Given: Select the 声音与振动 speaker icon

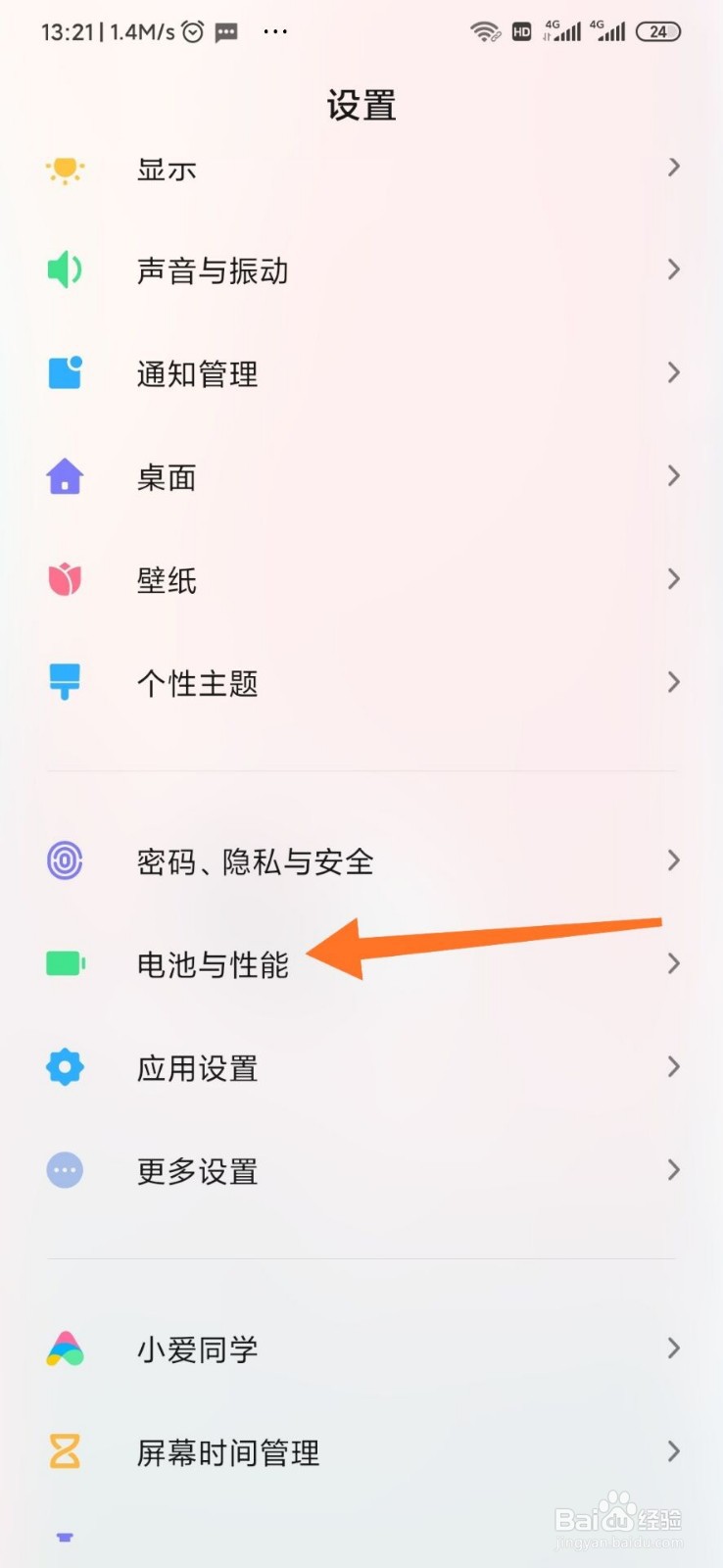Looking at the screenshot, I should point(64,269).
